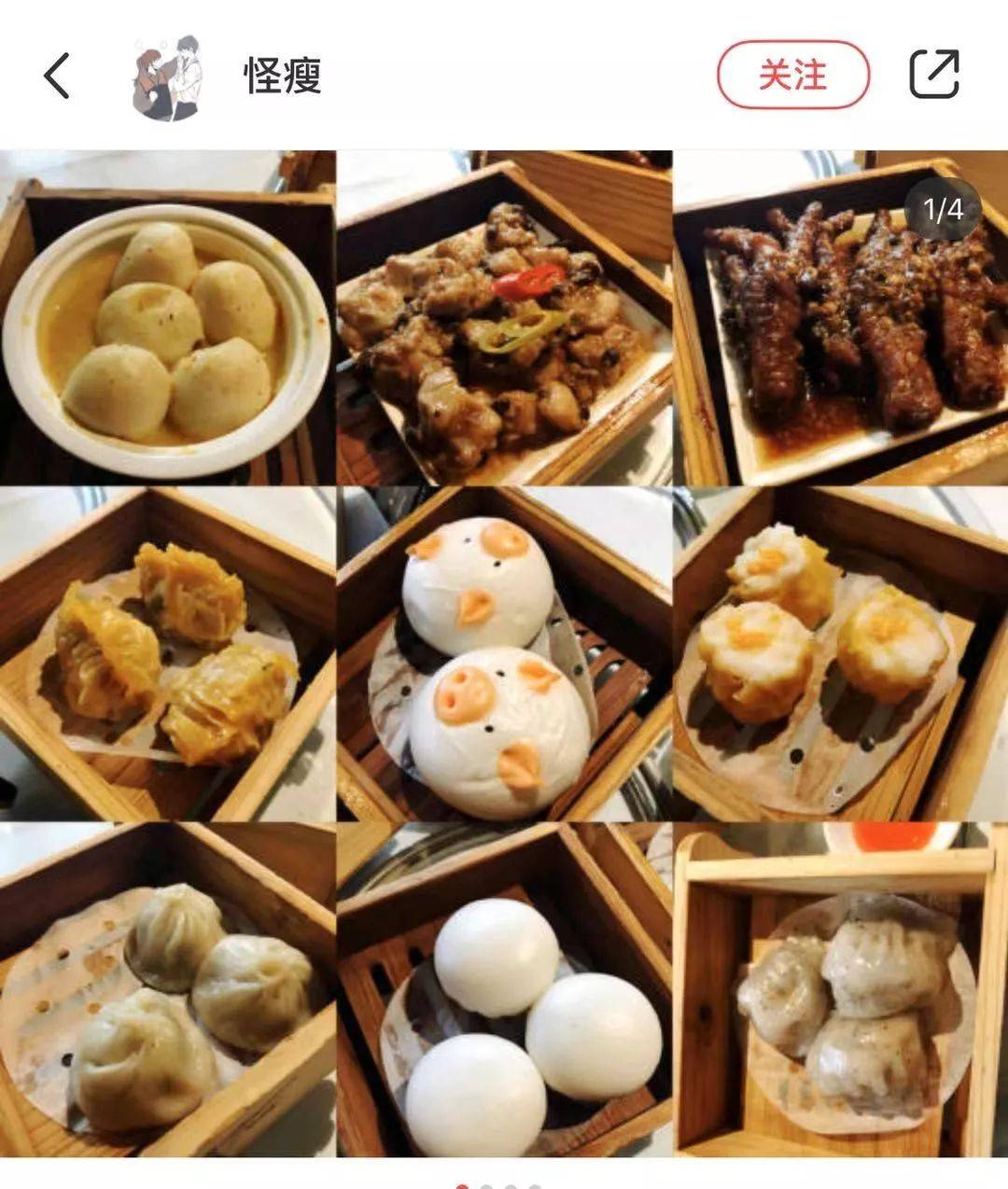Open the dim sum photo collage
Viewport: 1008px width, 1189px height.
pyautogui.click(x=504, y=653)
